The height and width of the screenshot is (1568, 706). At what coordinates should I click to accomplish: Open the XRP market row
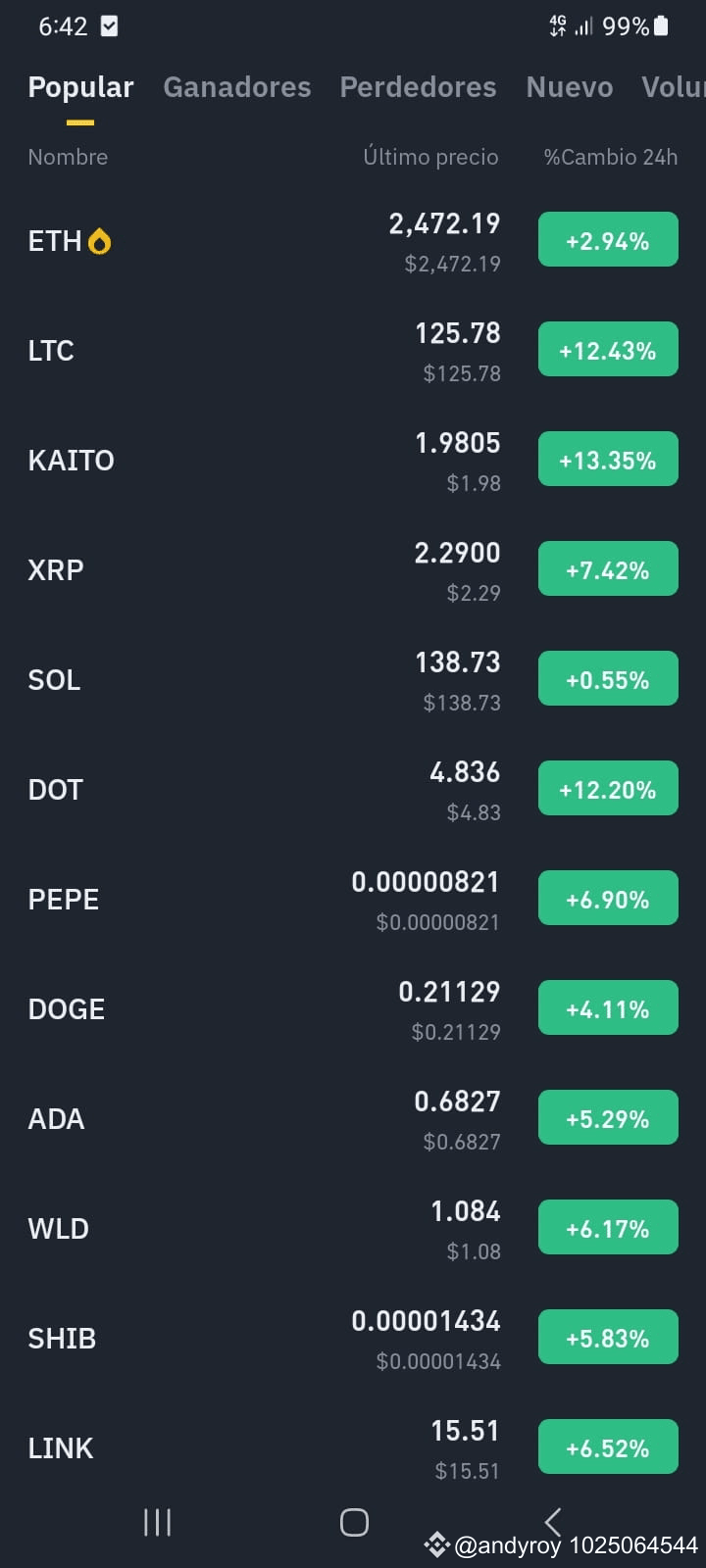tap(353, 570)
